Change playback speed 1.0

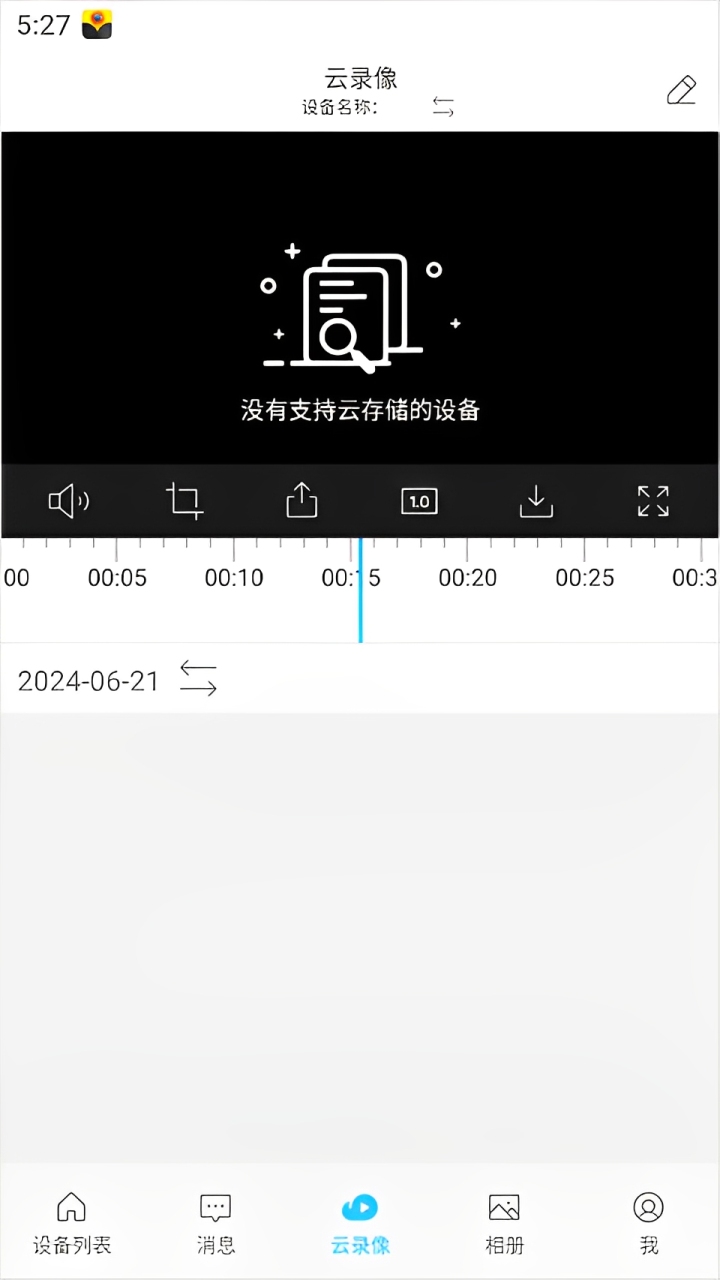point(419,501)
